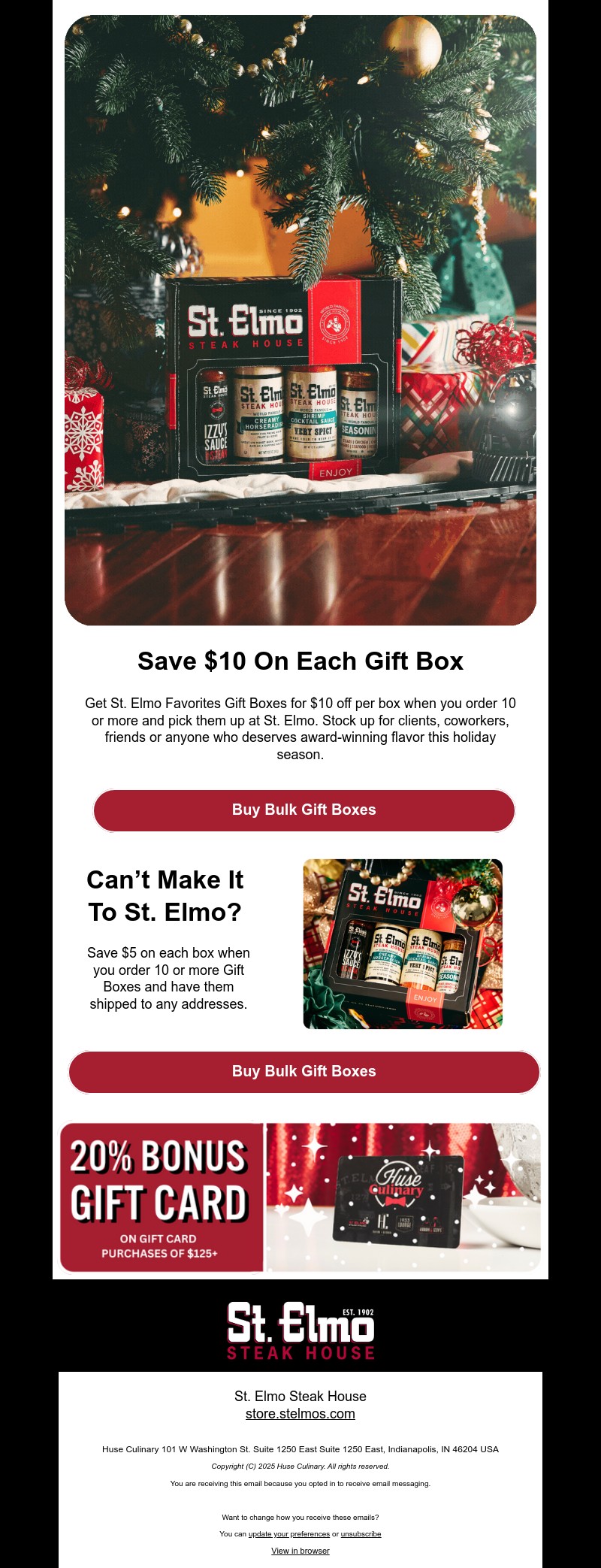This screenshot has width=601, height=1568.
Task: Open the 20% Bonus Gift Card banner
Action: tap(300, 1197)
